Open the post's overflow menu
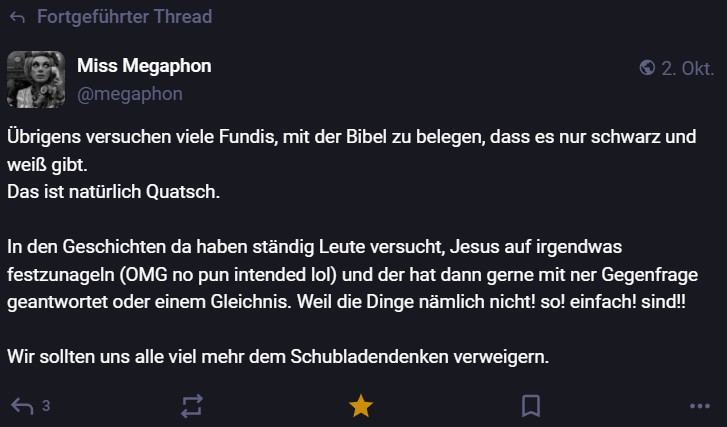727x427 pixels. [x=699, y=406]
